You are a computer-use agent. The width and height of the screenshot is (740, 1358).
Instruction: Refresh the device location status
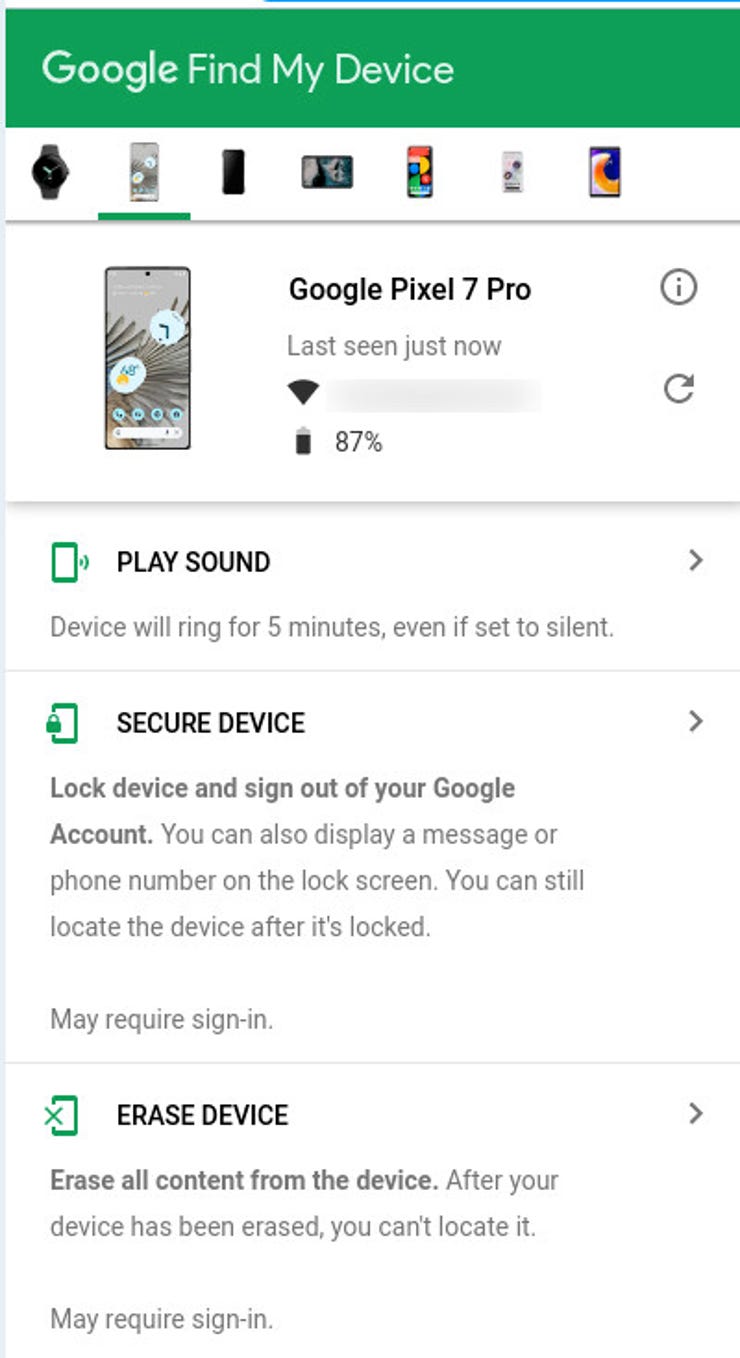678,389
